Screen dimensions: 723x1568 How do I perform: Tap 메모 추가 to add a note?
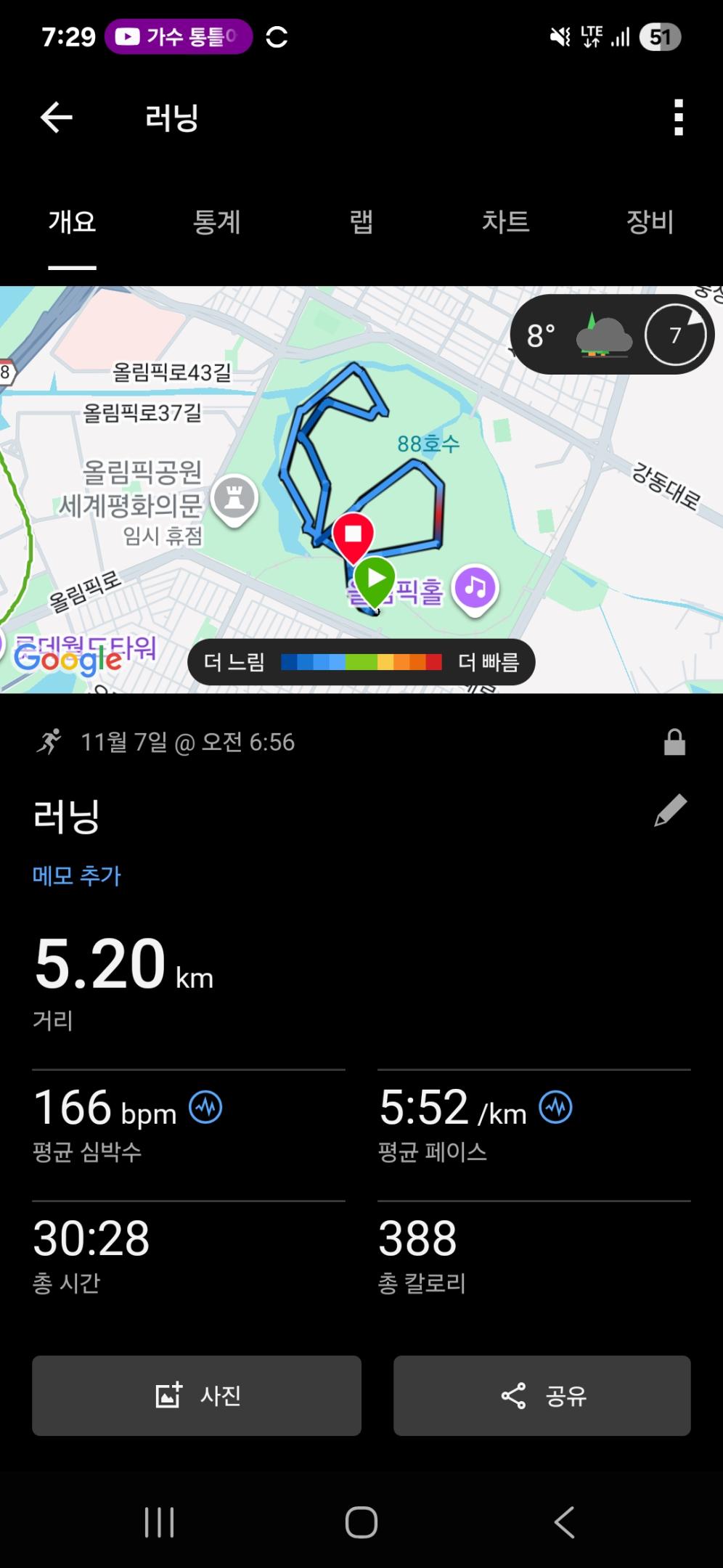tap(77, 875)
